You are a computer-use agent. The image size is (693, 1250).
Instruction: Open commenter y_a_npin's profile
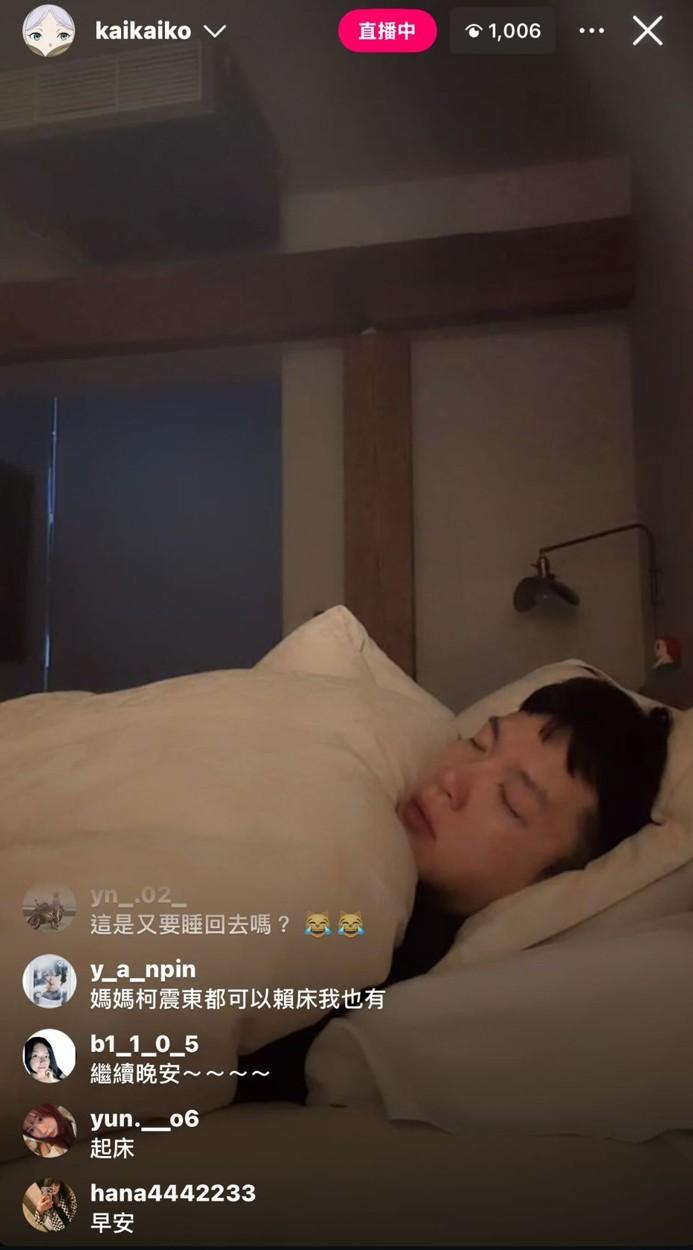tap(49, 981)
